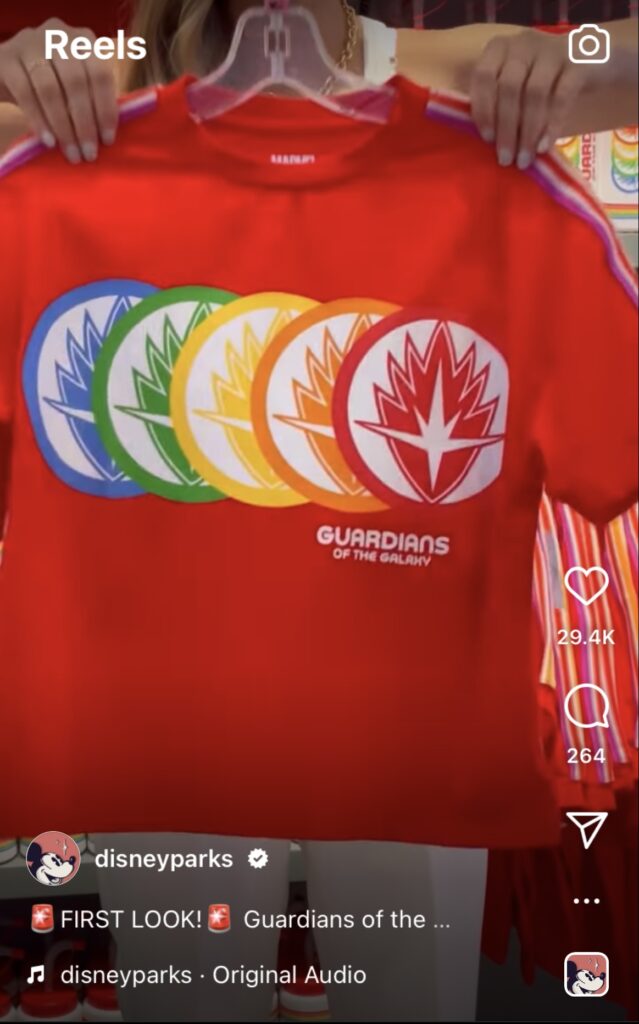Share this reel via the send icon
639x1024 pixels.
[586, 829]
